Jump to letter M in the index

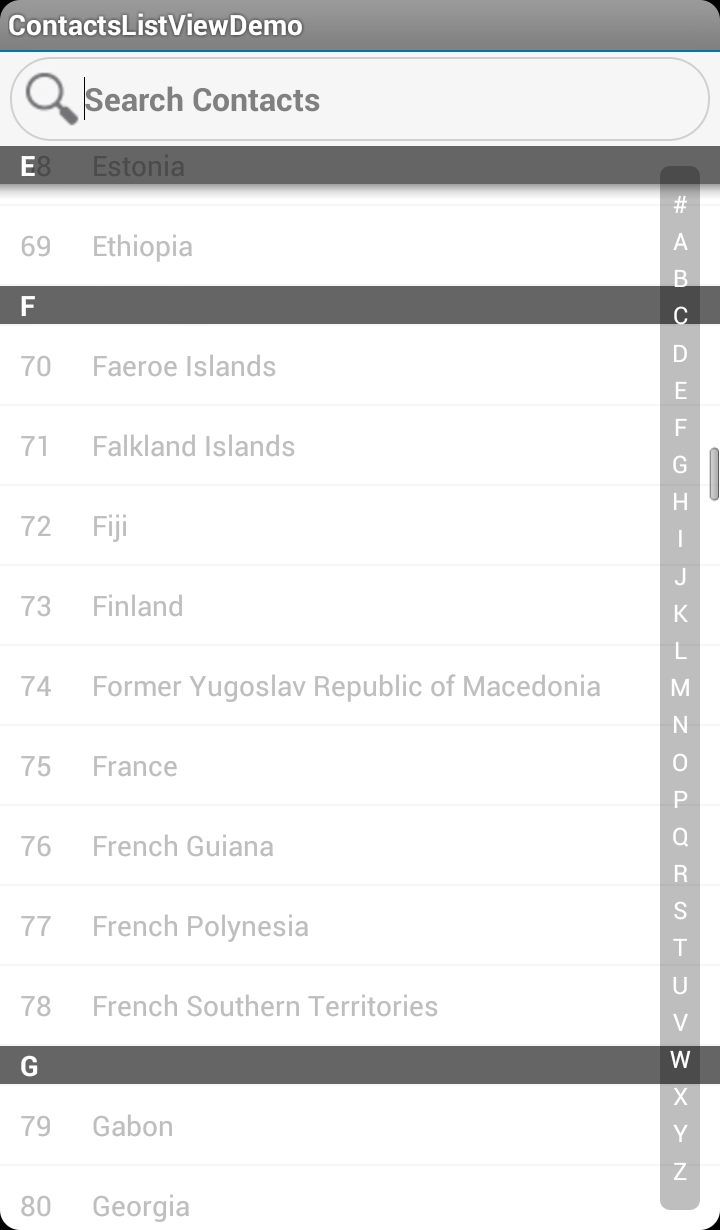coord(680,688)
